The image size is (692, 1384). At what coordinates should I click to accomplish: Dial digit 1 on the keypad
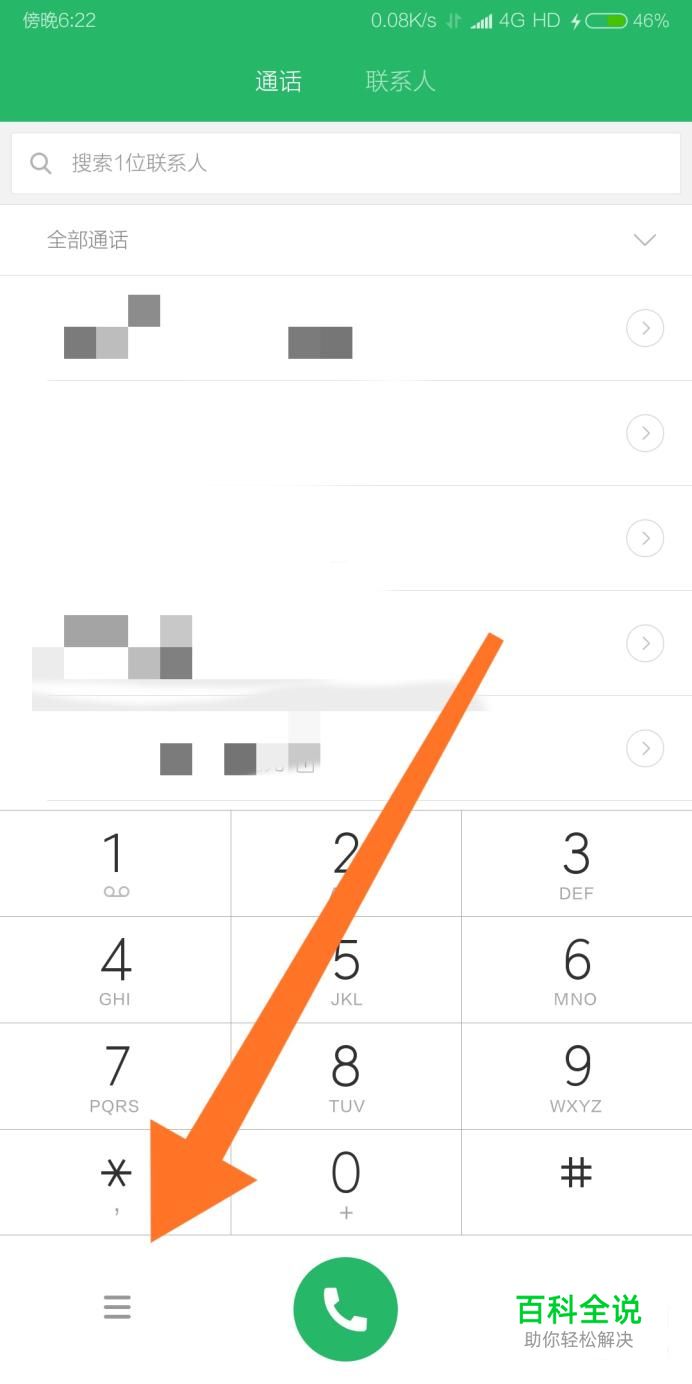click(x=116, y=863)
